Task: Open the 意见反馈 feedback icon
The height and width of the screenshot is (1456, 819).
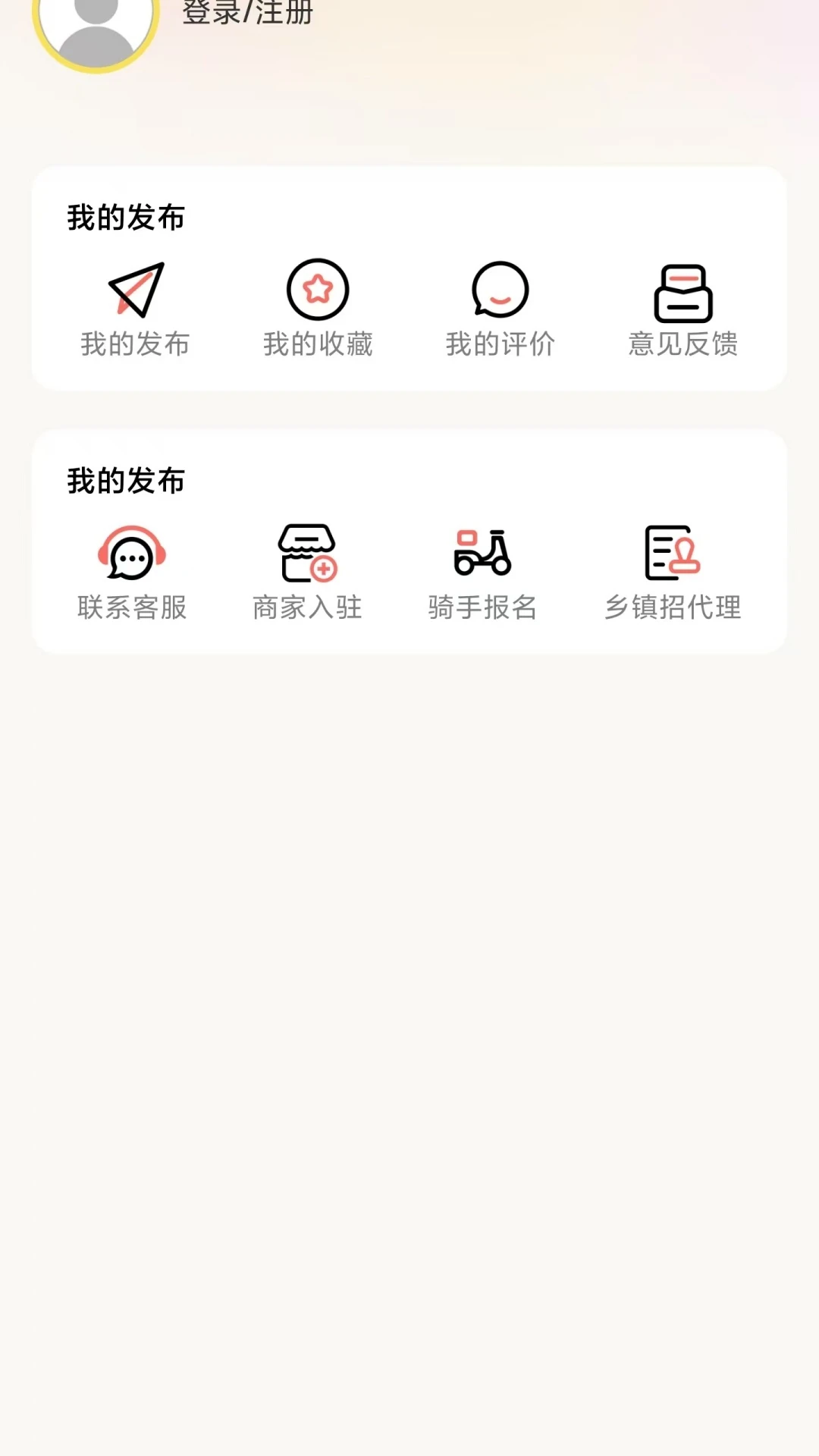Action: [x=682, y=292]
